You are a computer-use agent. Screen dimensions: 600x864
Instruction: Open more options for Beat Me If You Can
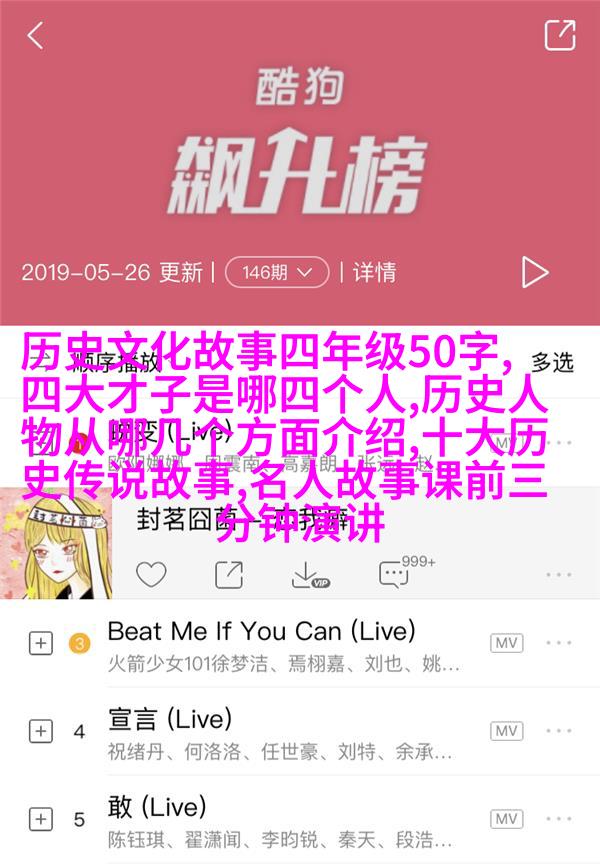point(560,643)
